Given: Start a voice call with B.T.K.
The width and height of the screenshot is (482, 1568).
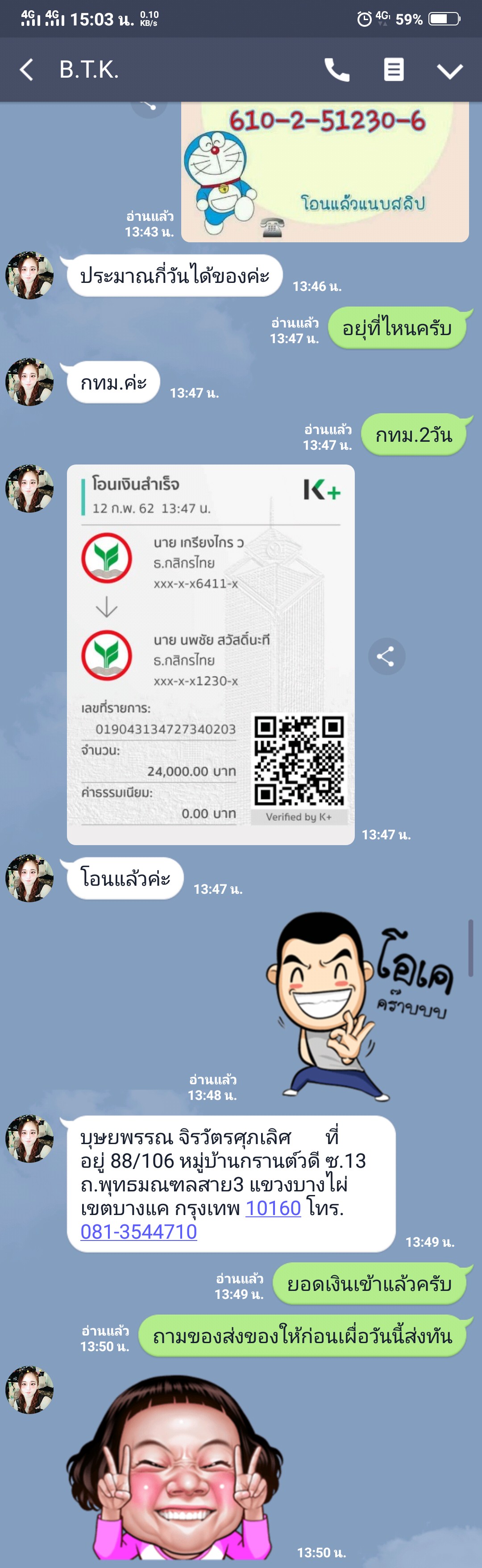Looking at the screenshot, I should pyautogui.click(x=337, y=70).
